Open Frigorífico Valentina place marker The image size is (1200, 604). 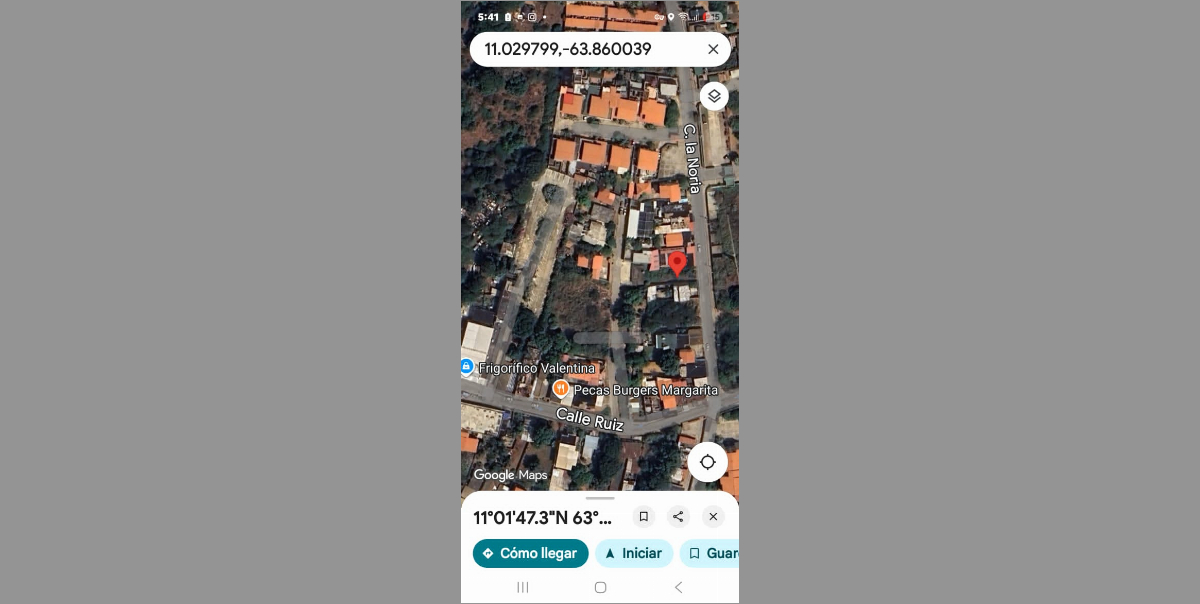click(467, 367)
